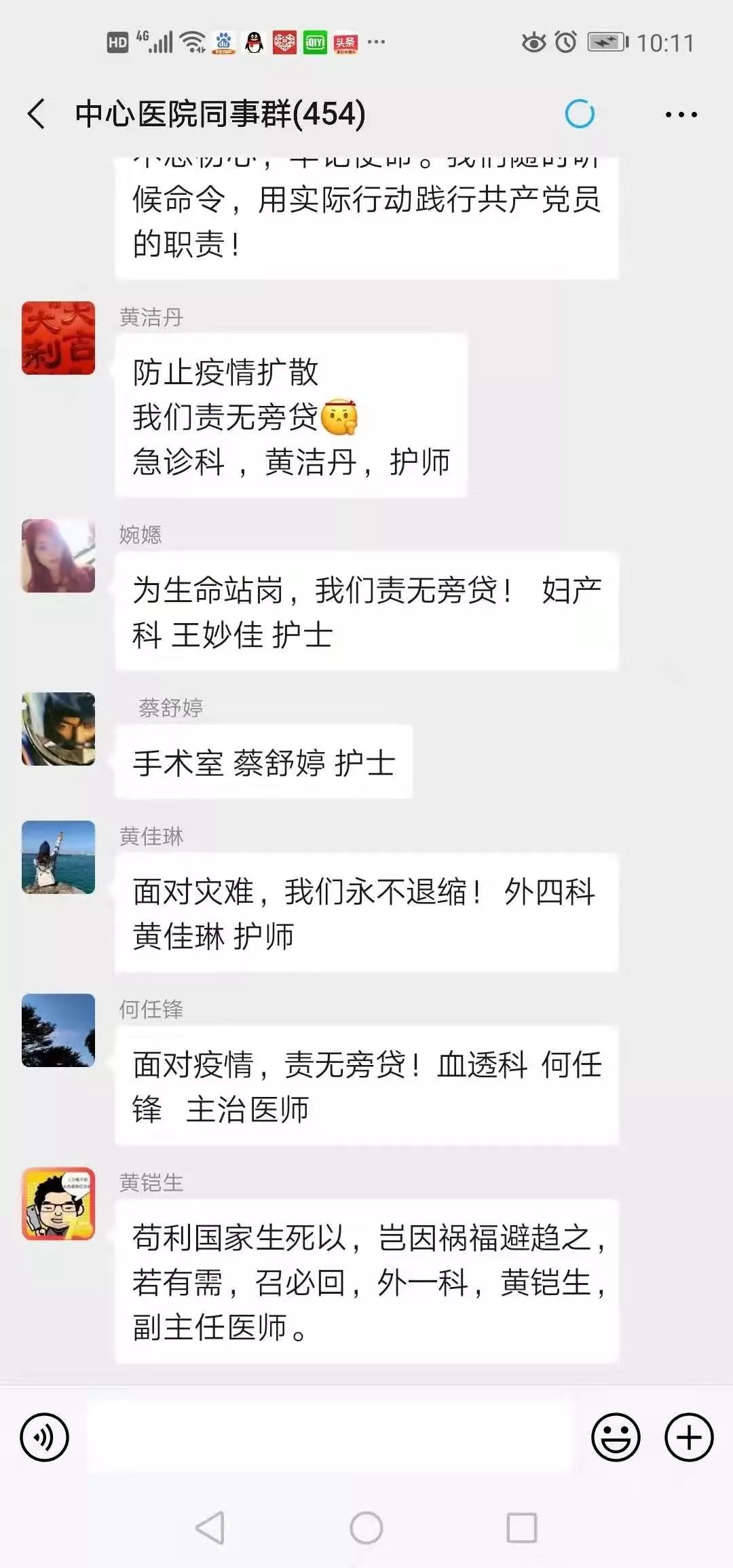
Task: Open 黄铠生's profile avatar
Action: pyautogui.click(x=58, y=1203)
